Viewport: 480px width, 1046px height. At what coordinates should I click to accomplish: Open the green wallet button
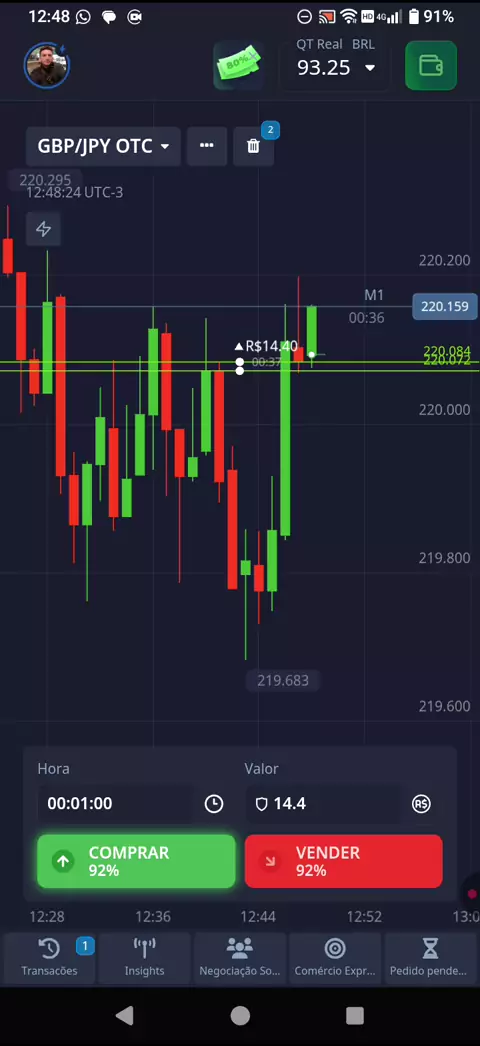pos(431,65)
